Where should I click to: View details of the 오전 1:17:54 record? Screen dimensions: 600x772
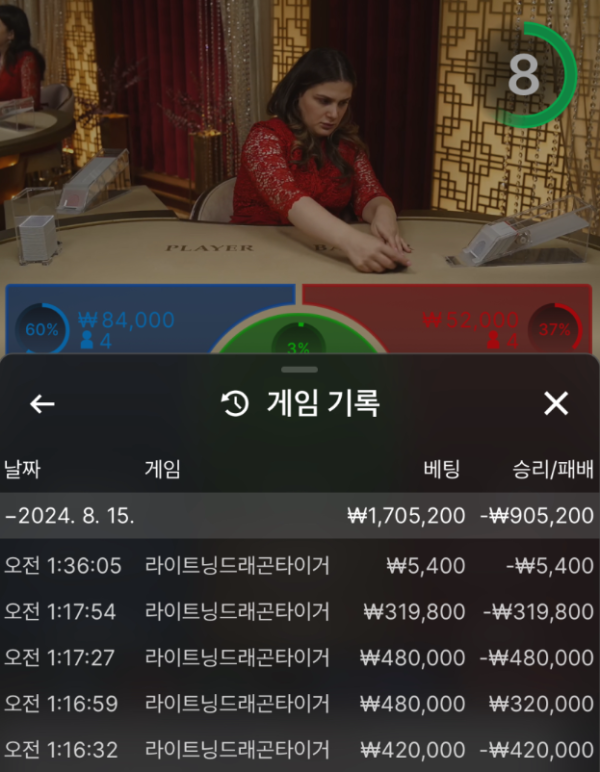coord(299,612)
